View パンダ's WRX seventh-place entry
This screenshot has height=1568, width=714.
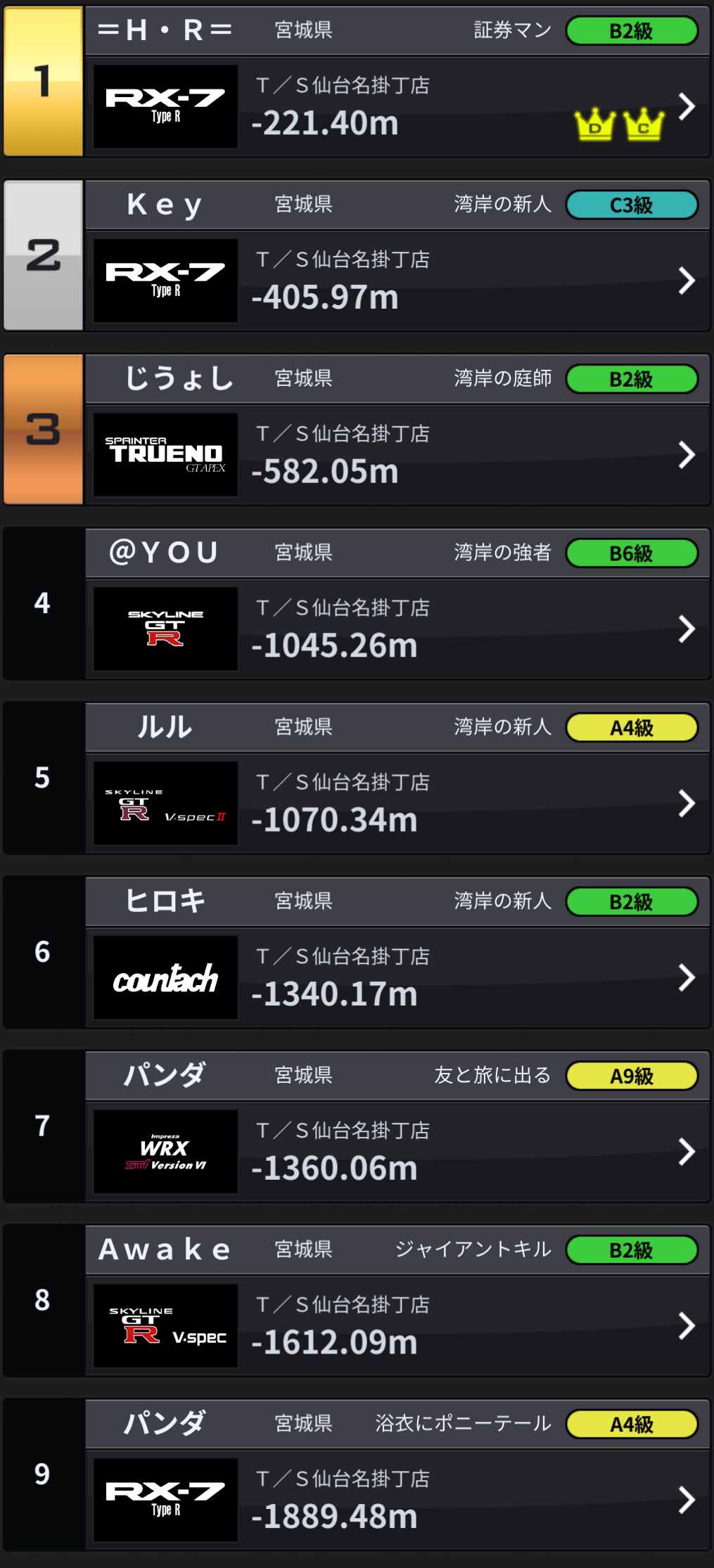(x=357, y=1127)
